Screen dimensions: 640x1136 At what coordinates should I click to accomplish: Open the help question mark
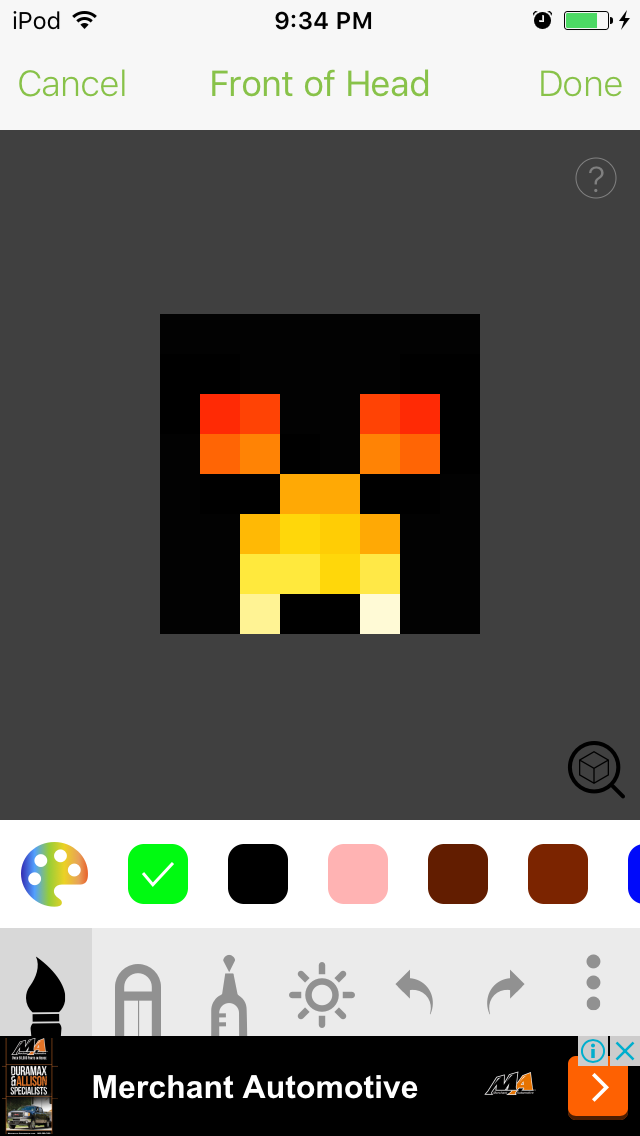tap(596, 179)
